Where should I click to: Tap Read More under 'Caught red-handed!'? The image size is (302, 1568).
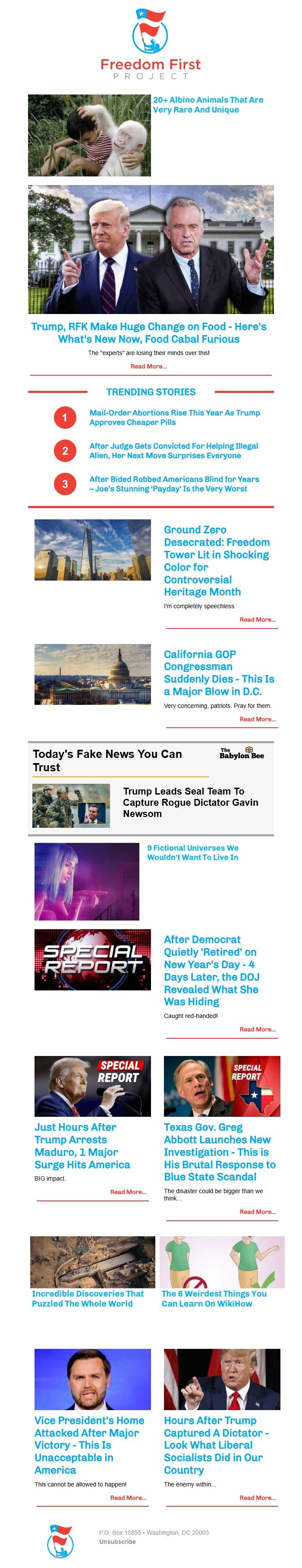257,1029
